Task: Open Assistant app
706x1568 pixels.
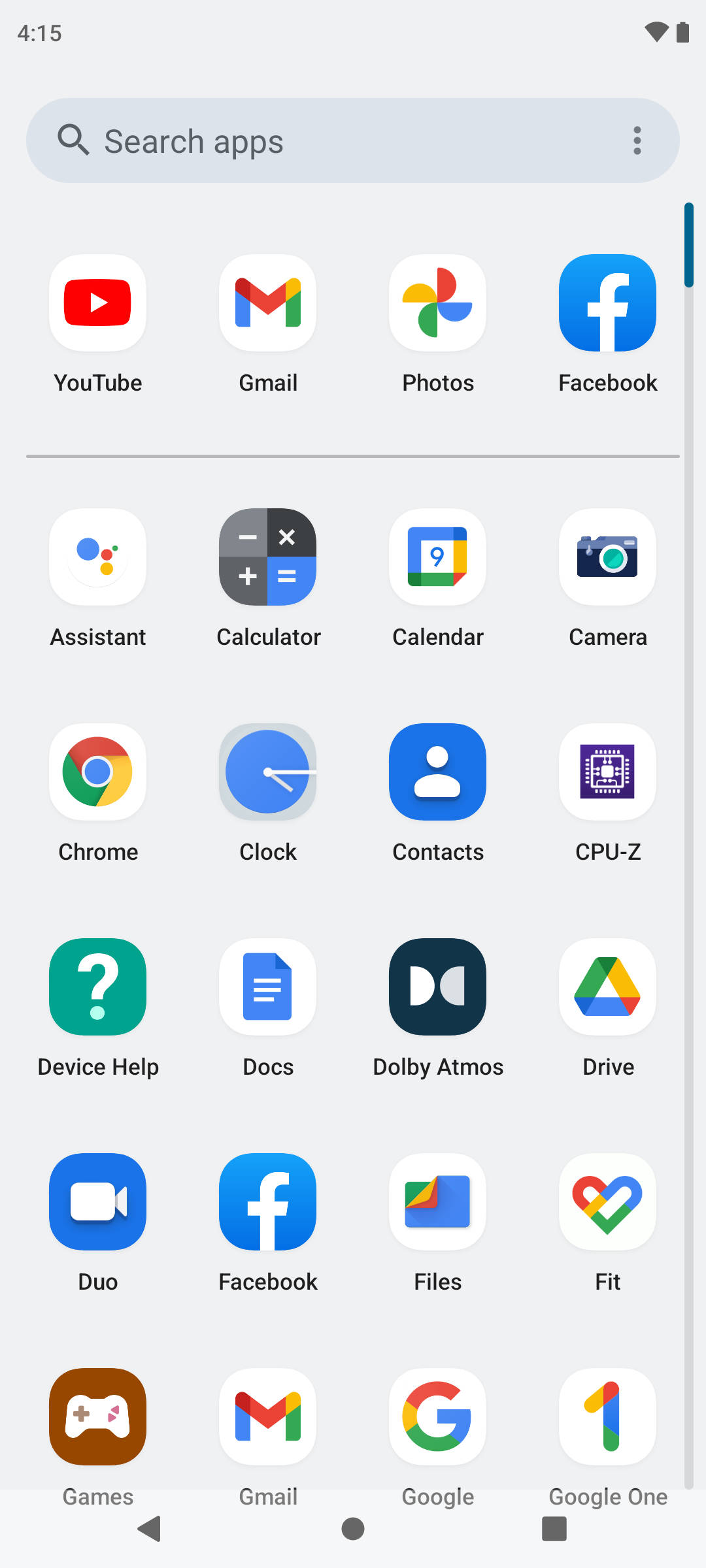Action: 98,557
